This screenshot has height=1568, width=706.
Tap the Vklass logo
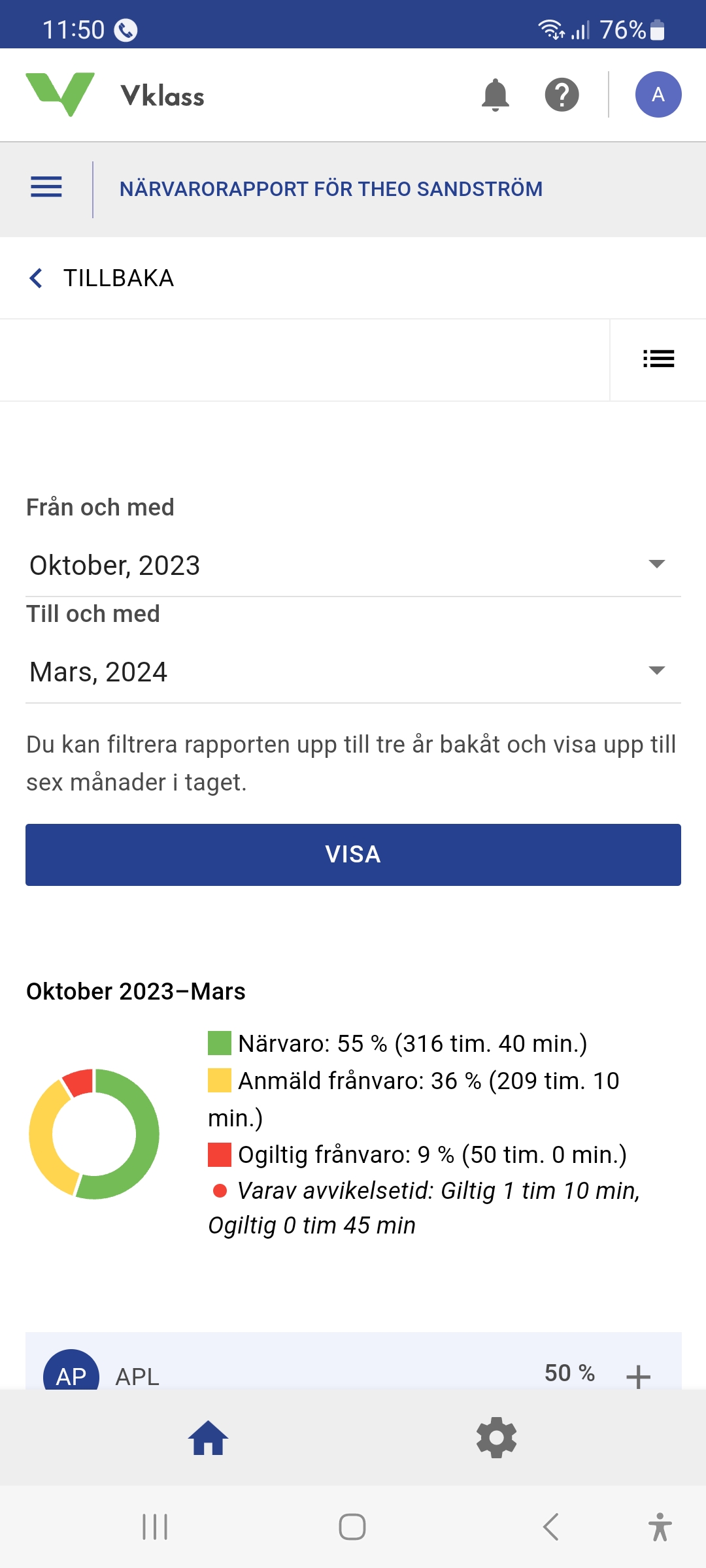coord(115,95)
